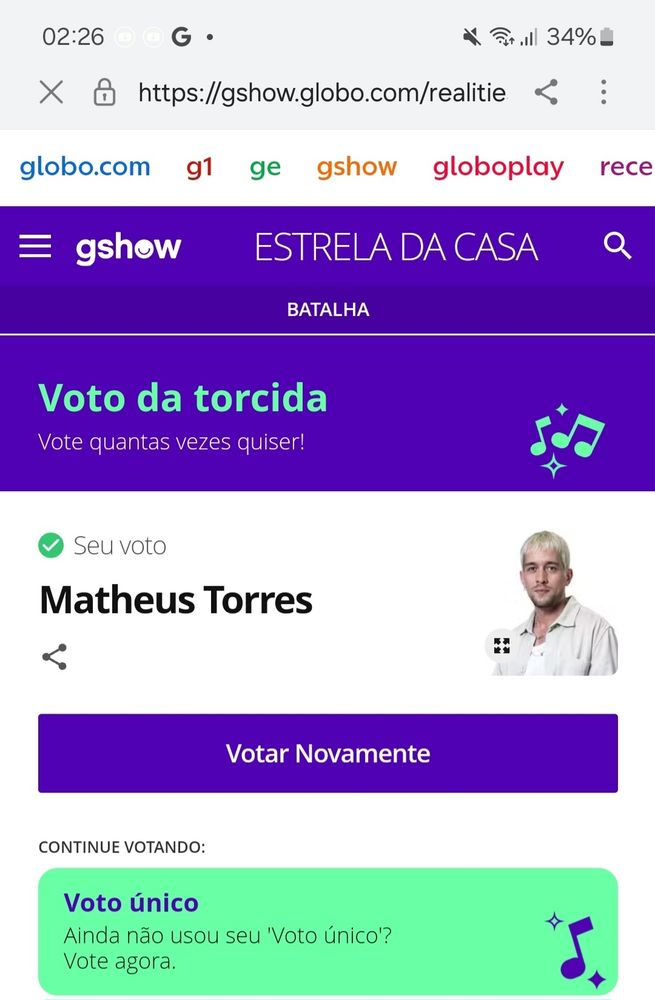Open the gshow hamburger menu

point(35,247)
